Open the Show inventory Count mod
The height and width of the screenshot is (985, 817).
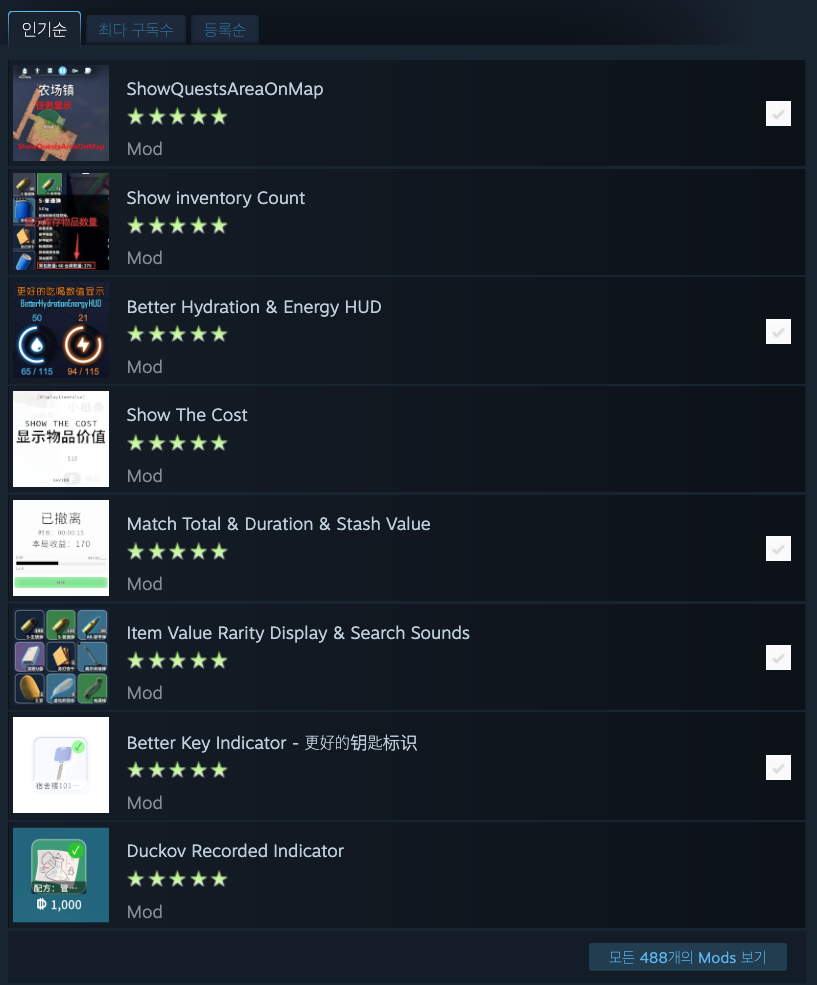(x=215, y=198)
